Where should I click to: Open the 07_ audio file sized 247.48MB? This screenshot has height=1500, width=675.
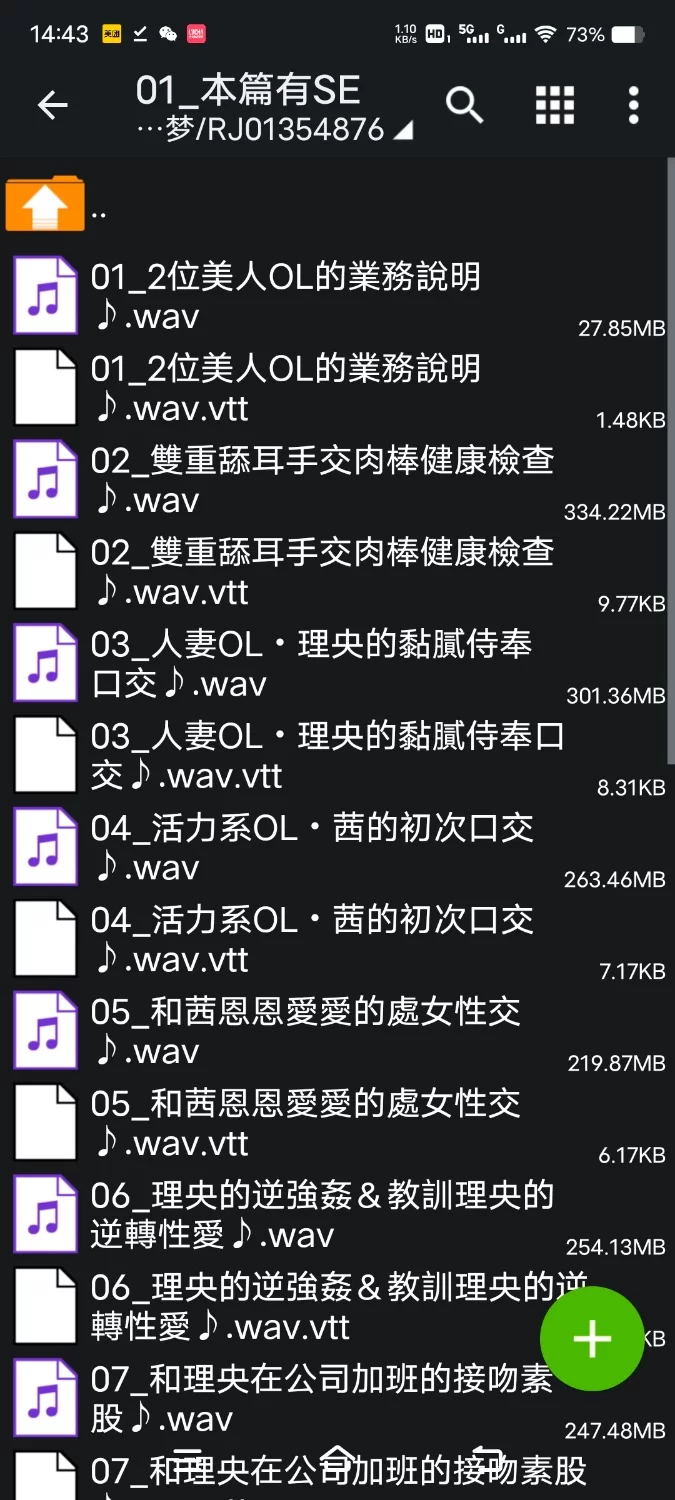300,1400
